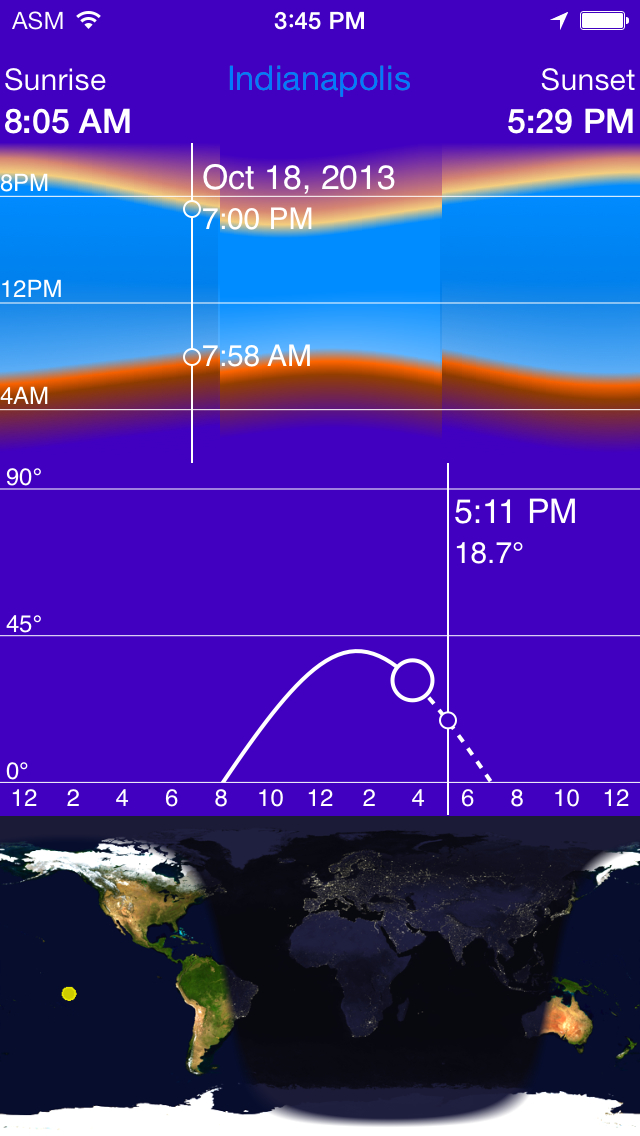This screenshot has width=640, height=1136.
Task: Tap the sunset marker at 7:00 PM
Action: click(x=192, y=209)
